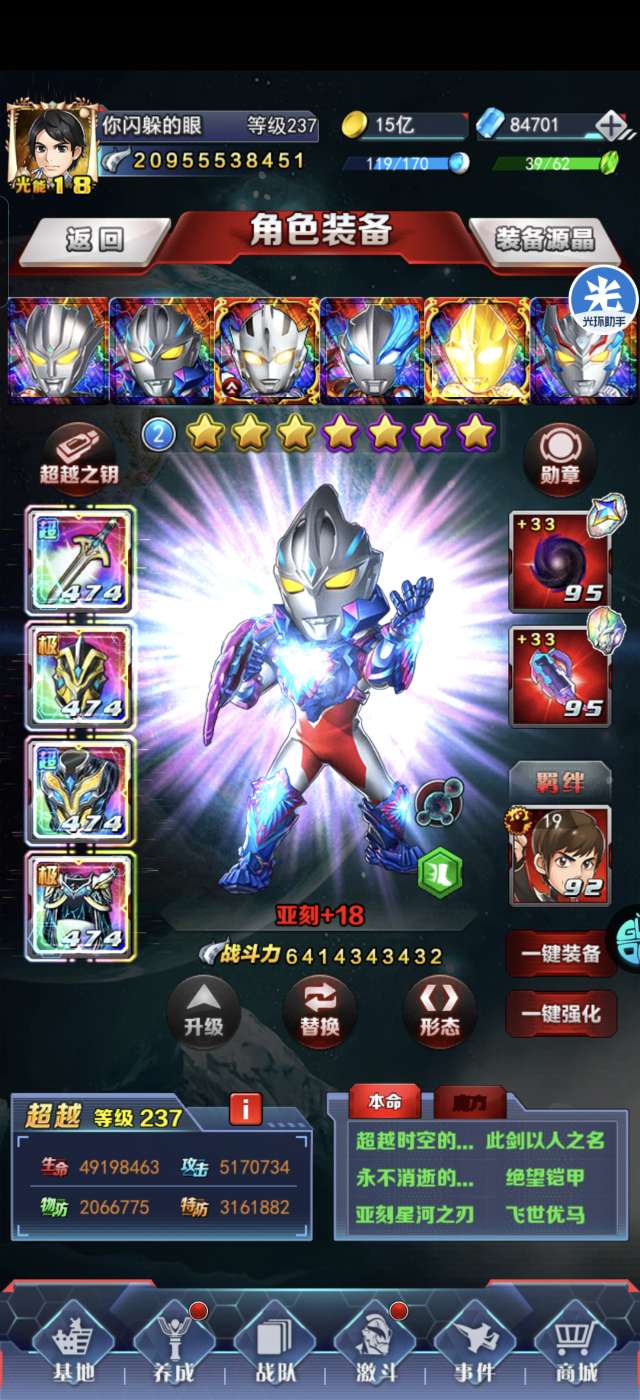Use 一键强化 auto-enhance
Image resolution: width=640 pixels, height=1400 pixels.
[560, 1013]
